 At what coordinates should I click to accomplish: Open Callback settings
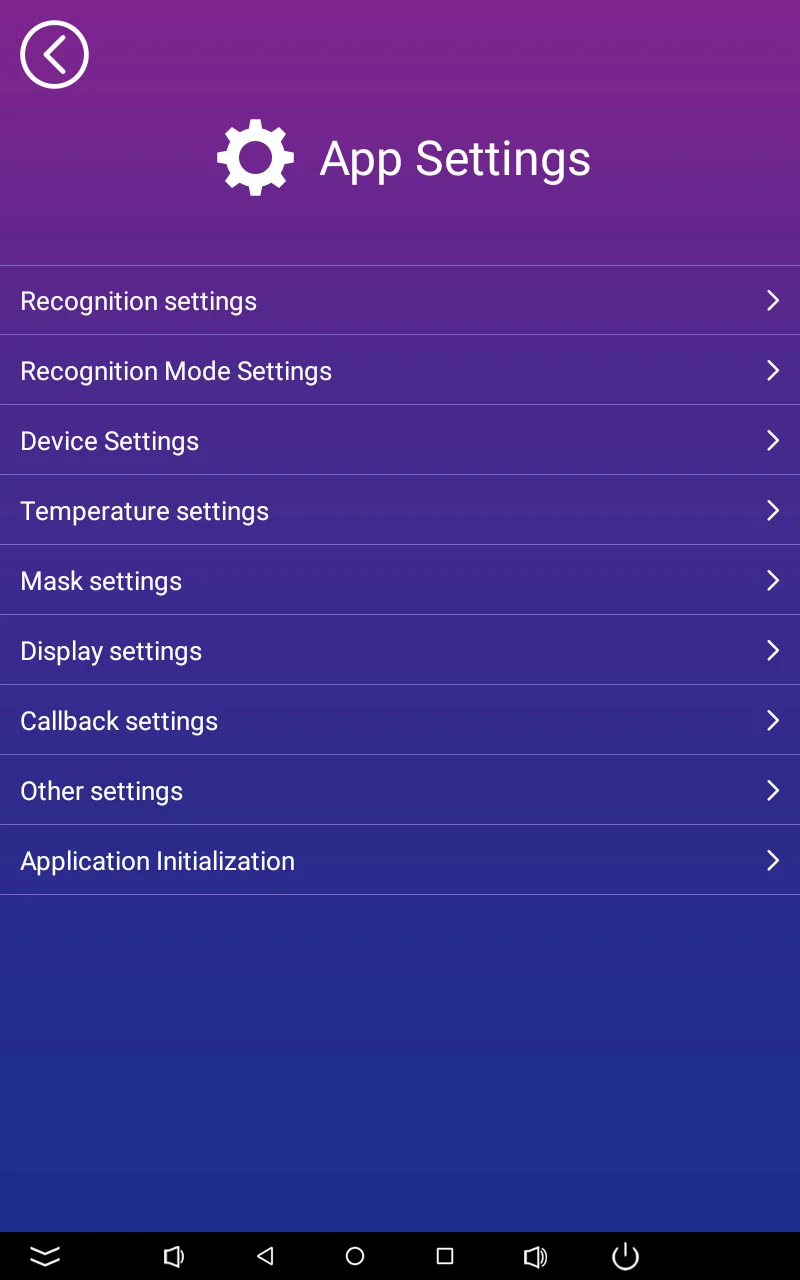(400, 721)
